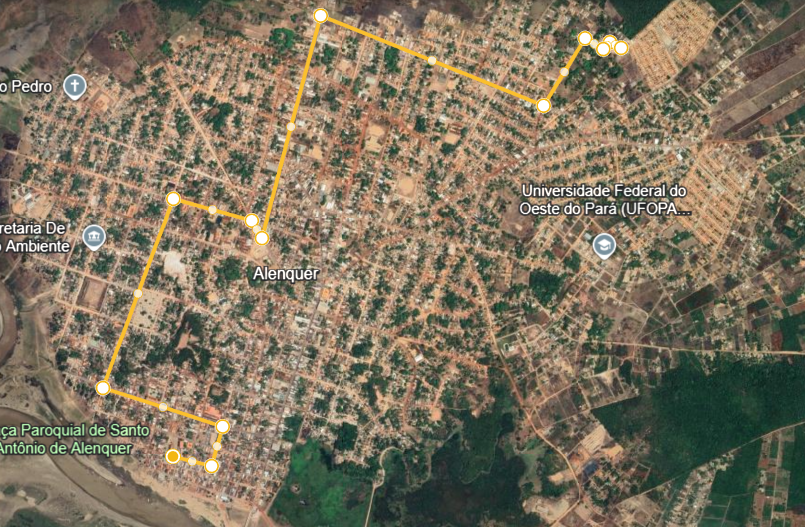Tap the São Pedro church pin
This screenshot has width=805, height=527.
[74, 86]
